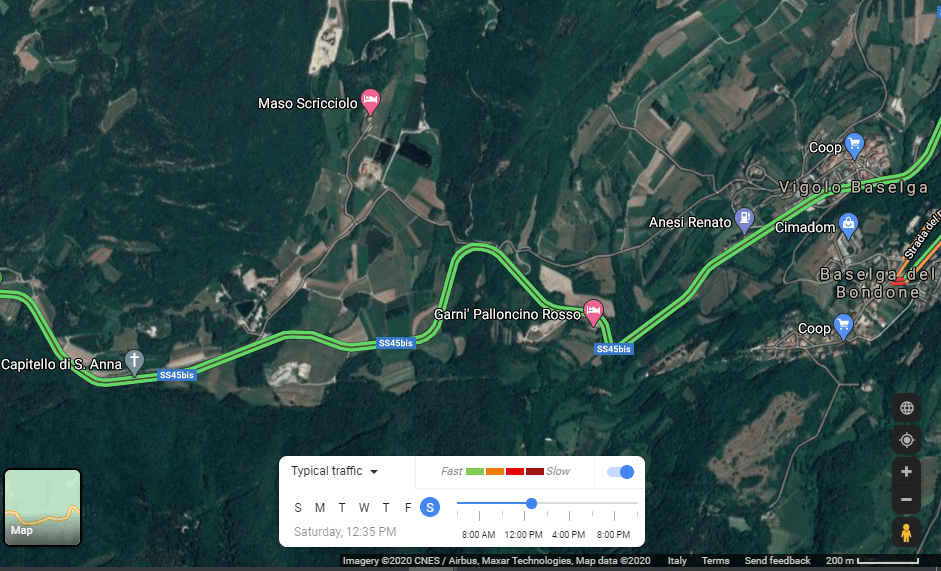The image size is (941, 571).
Task: Select Friday in the day picker
Action: [408, 508]
